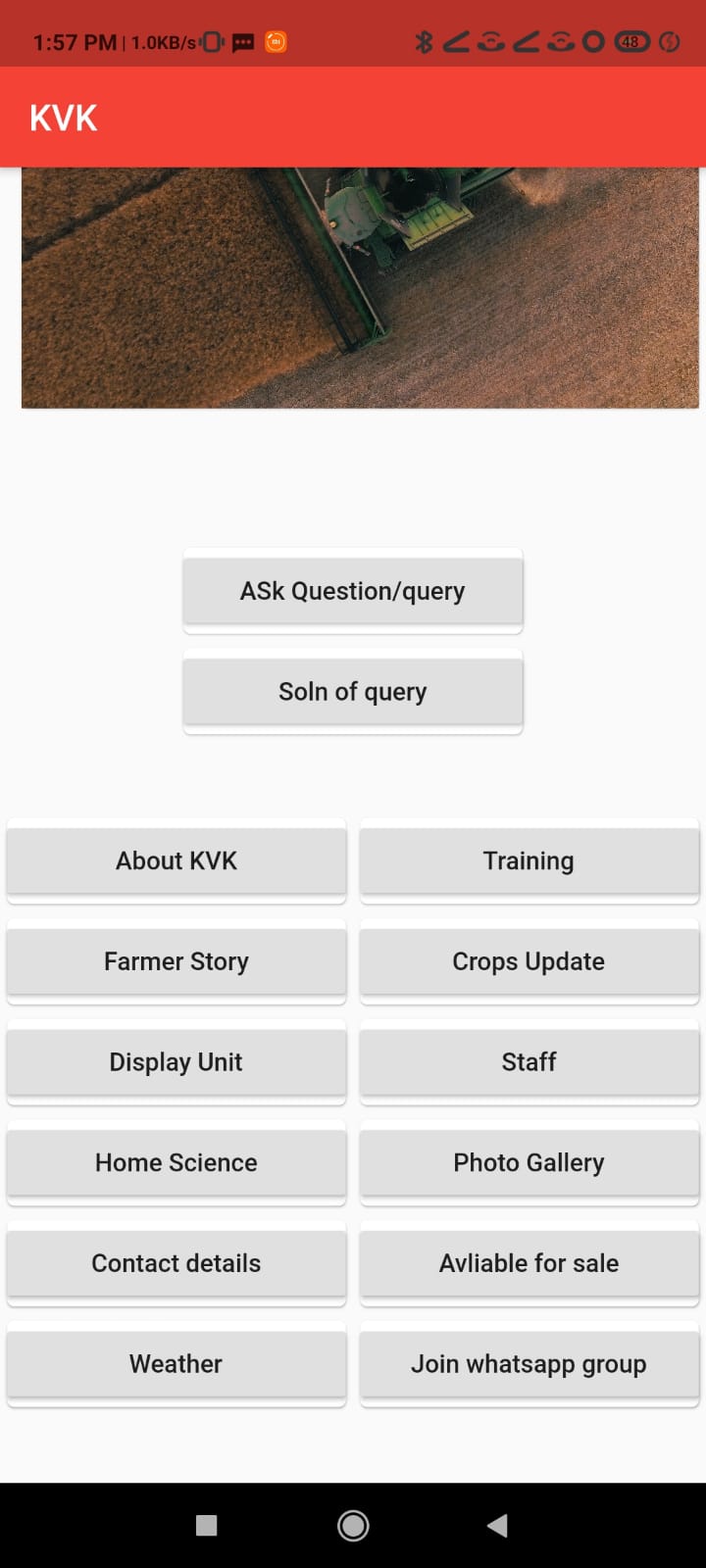Join the whatsapp group

(529, 1364)
